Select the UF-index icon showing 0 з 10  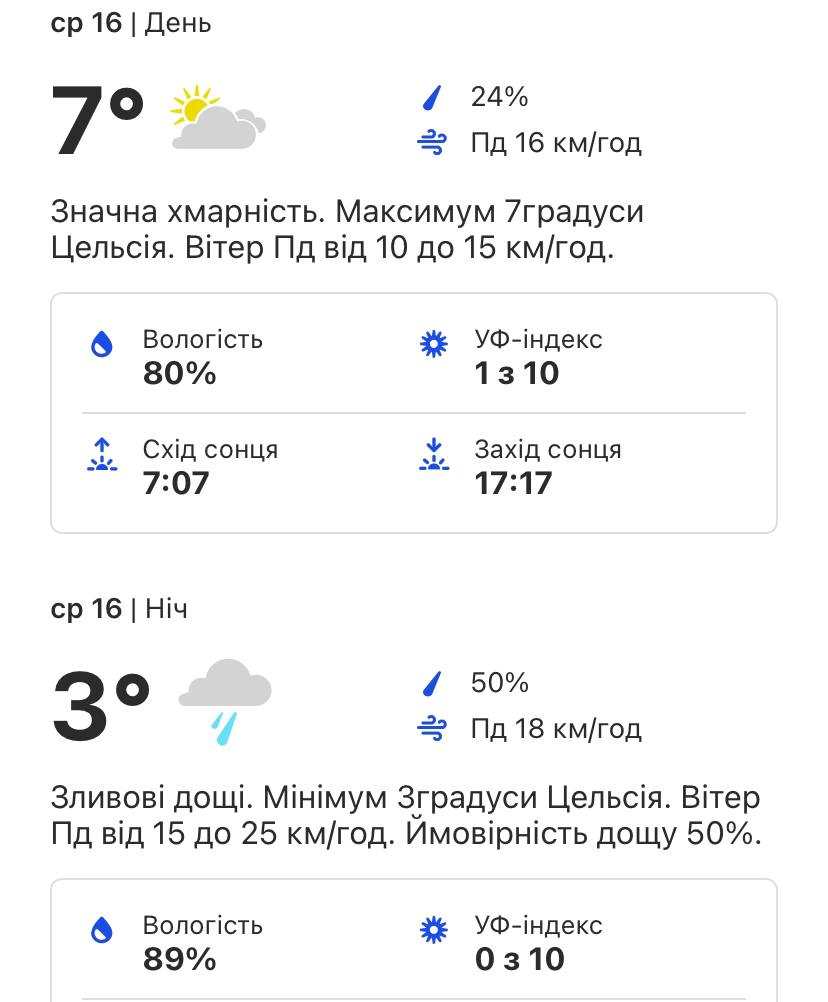click(433, 929)
